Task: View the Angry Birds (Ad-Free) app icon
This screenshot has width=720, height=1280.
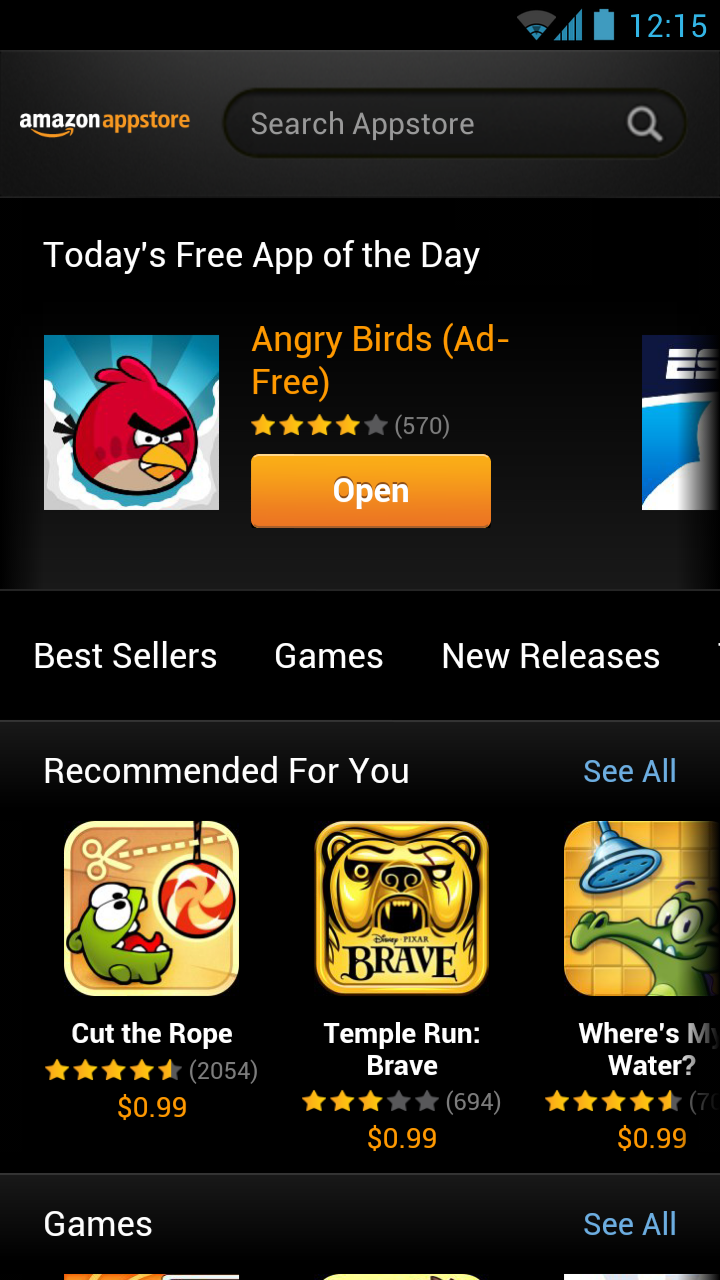Action: click(x=131, y=422)
